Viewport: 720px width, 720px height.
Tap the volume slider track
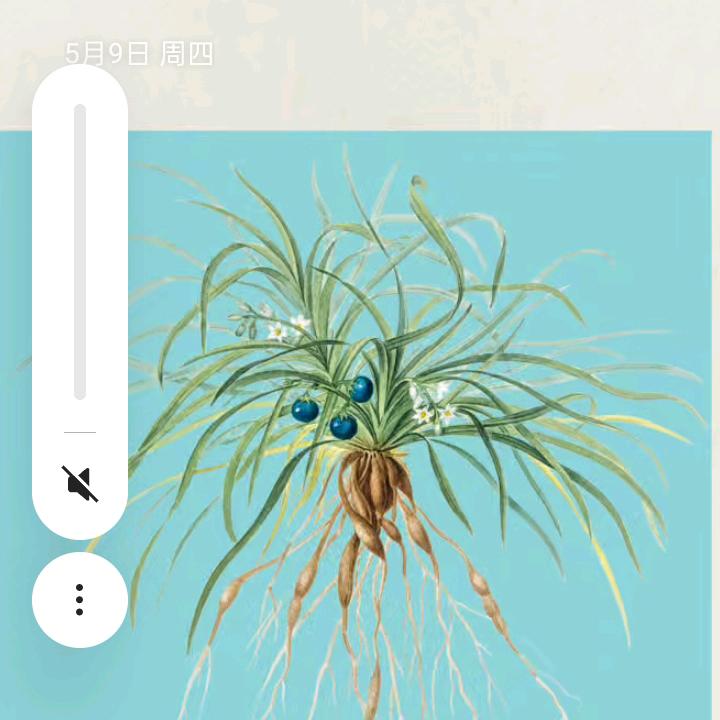[80, 252]
